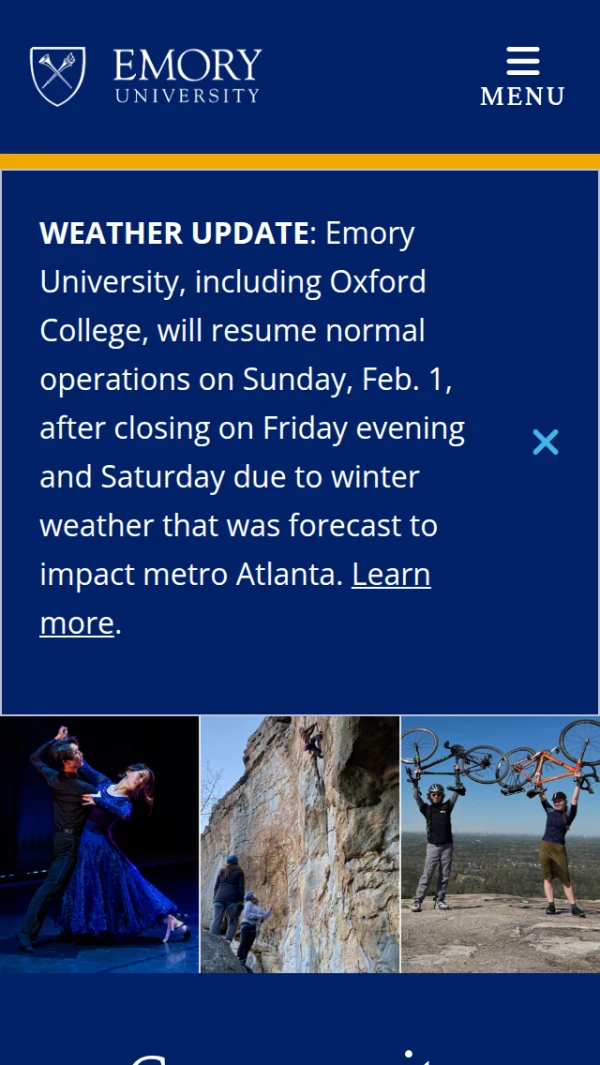This screenshot has height=1065, width=600.
Task: Dismiss the weather update banner
Action: 545,442
